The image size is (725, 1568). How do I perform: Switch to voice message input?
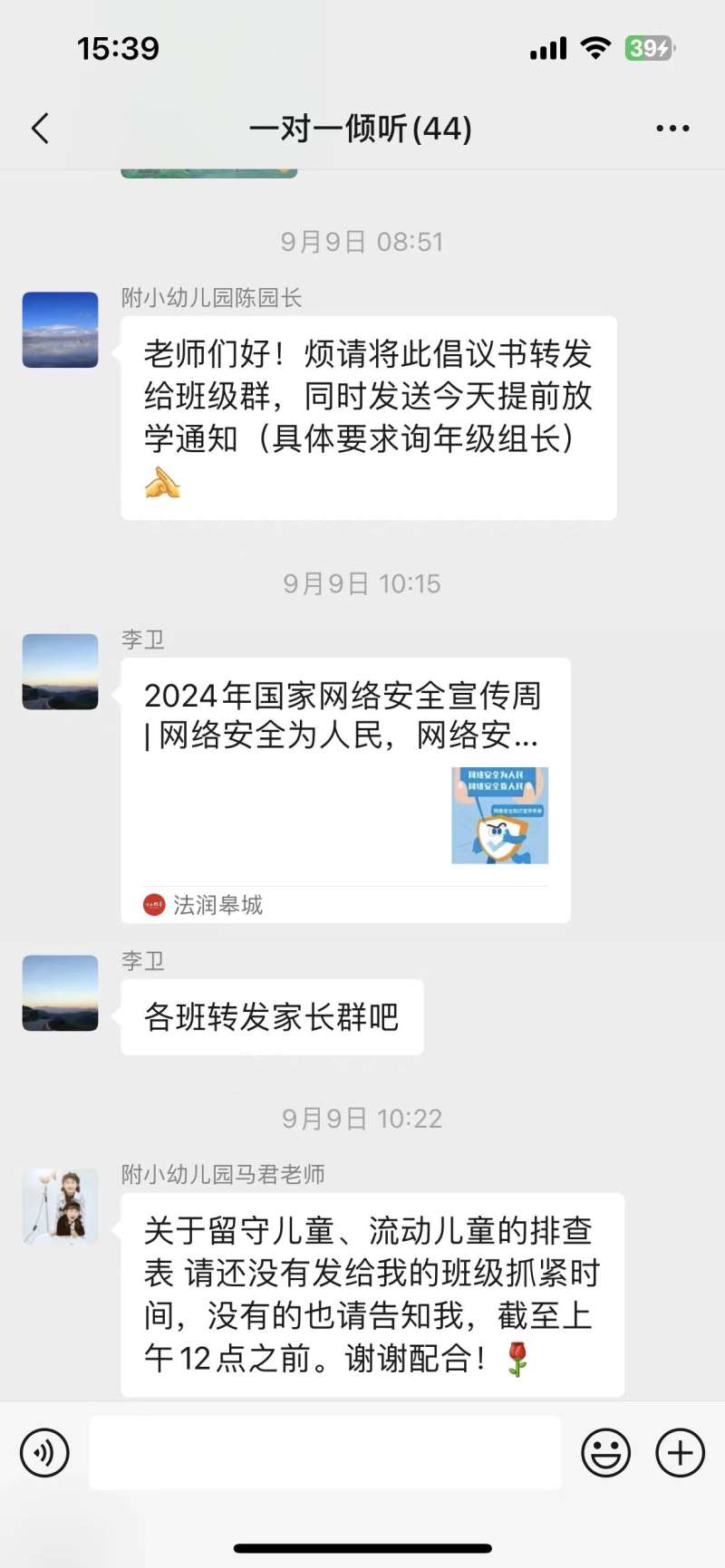44,1453
